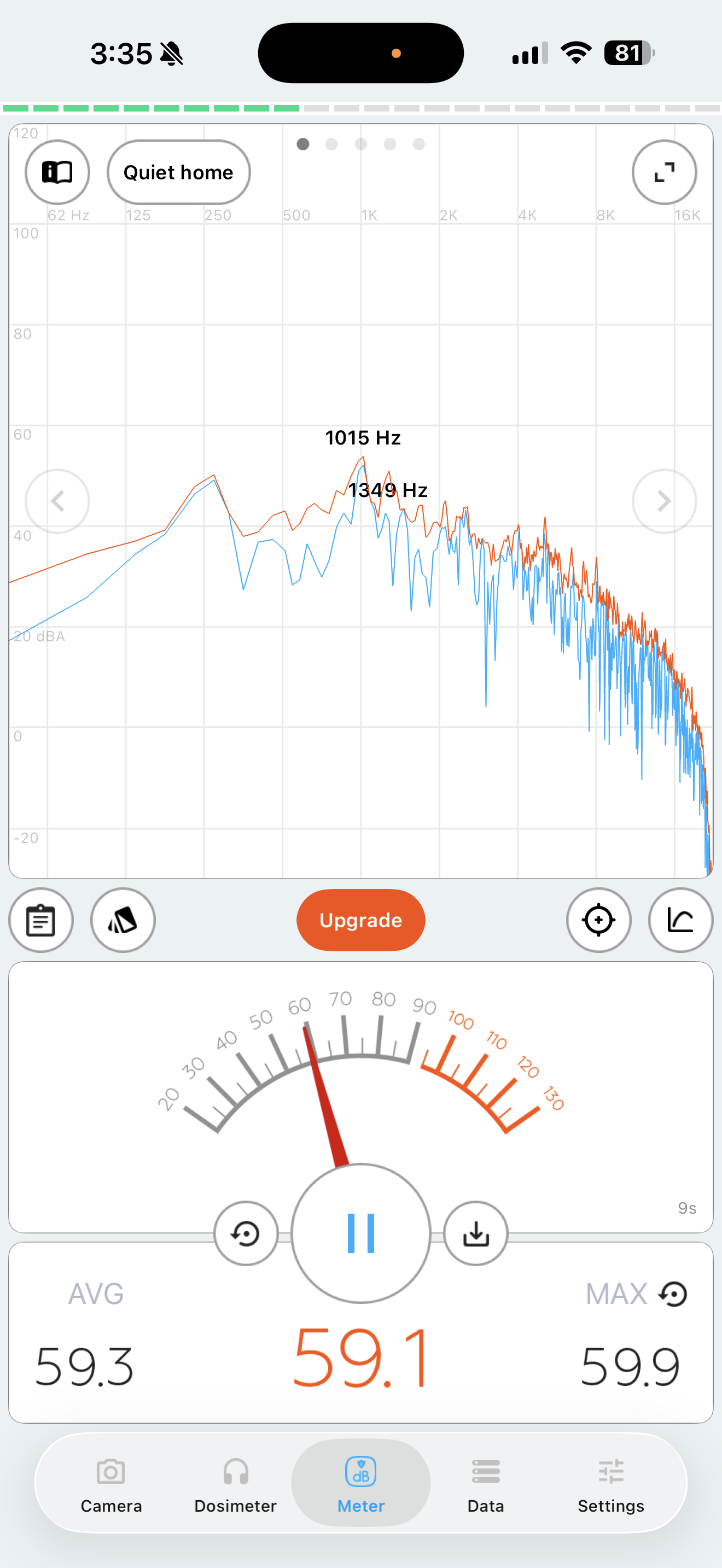Reset the current measurement

[x=246, y=1233]
